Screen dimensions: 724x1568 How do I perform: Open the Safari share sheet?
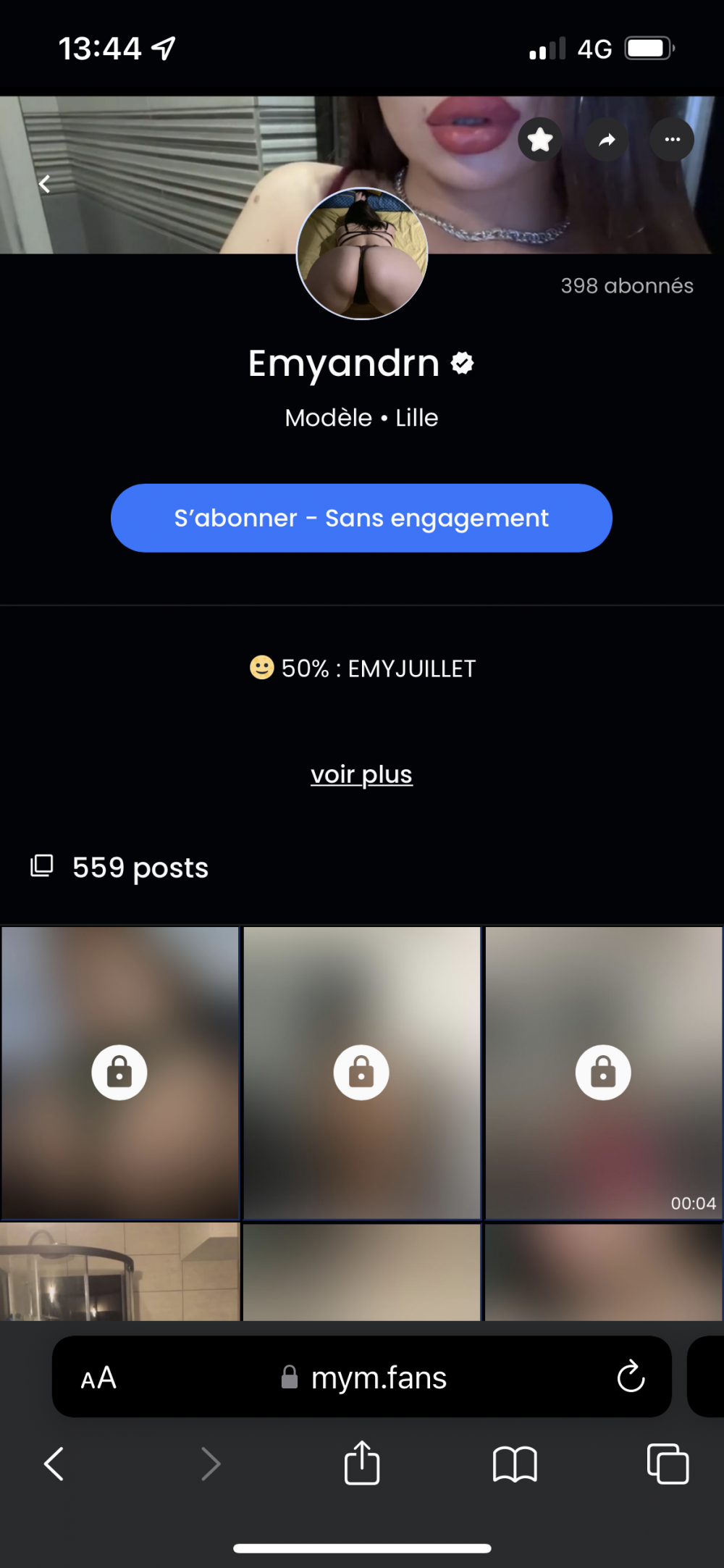tap(362, 1463)
